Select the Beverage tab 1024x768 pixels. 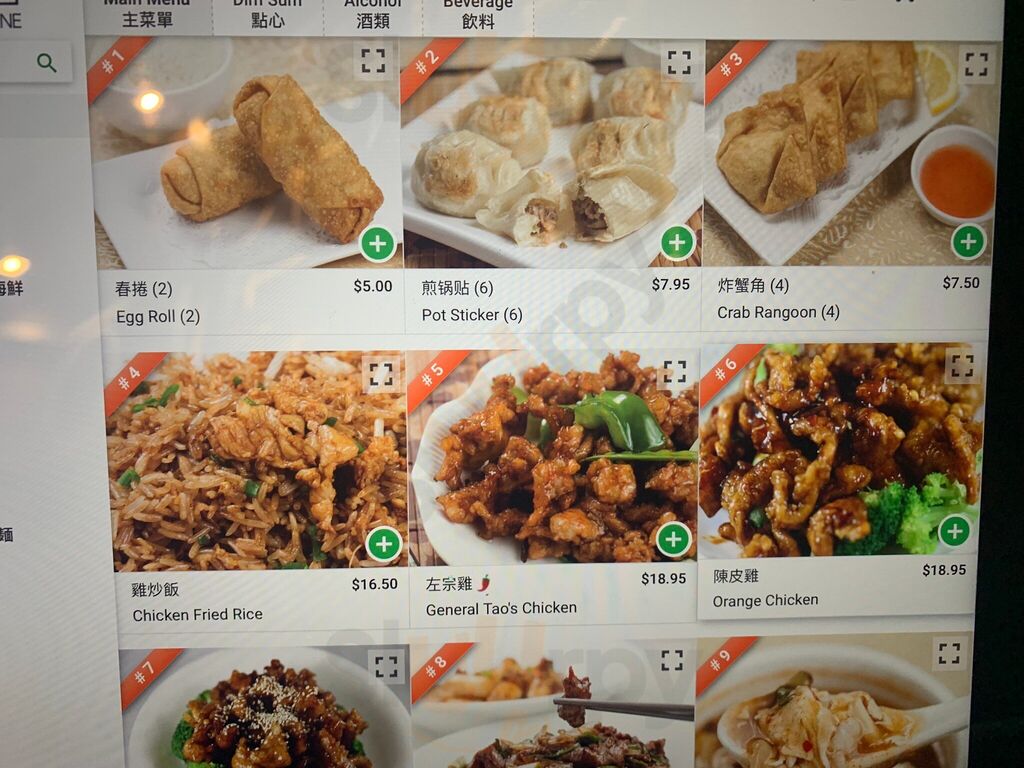(x=478, y=14)
